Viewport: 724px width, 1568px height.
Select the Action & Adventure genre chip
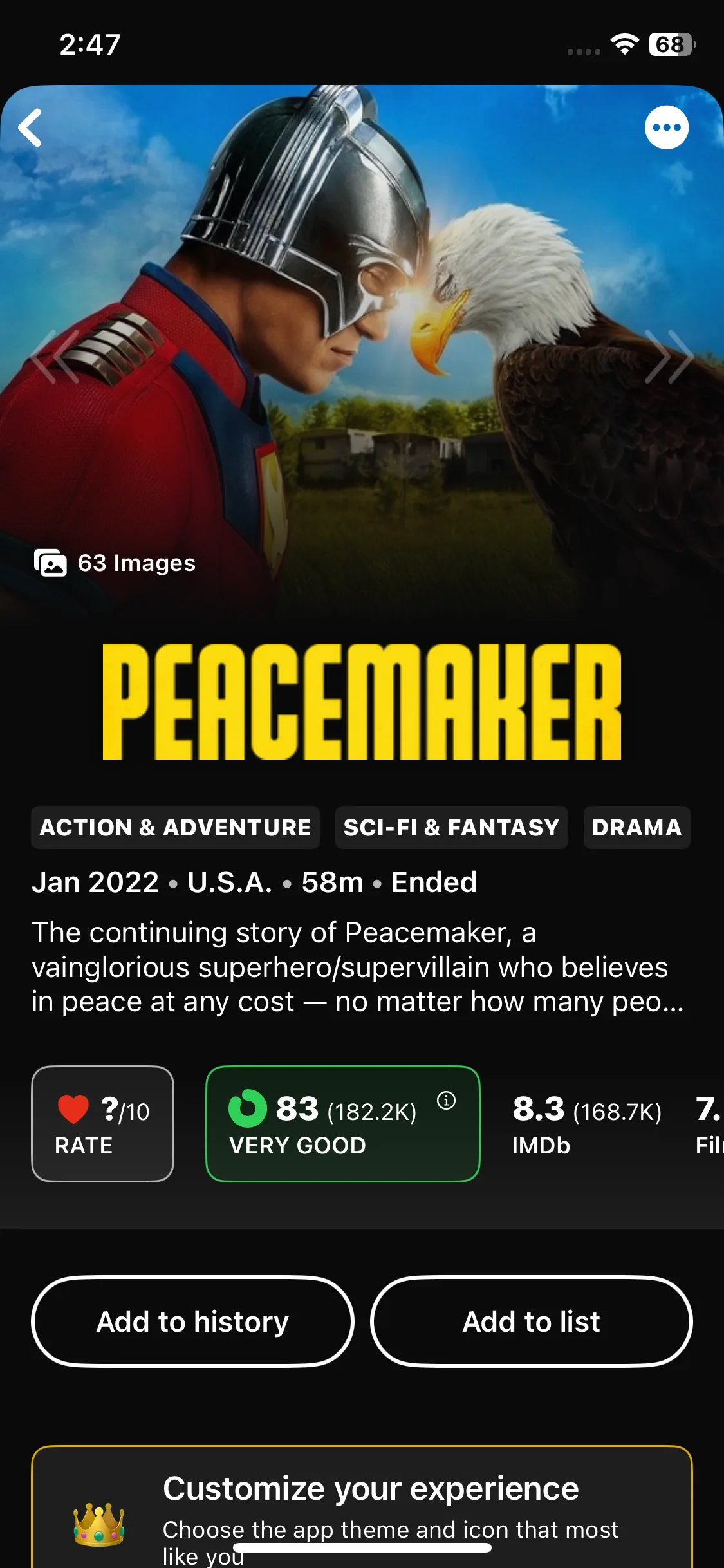[175, 827]
